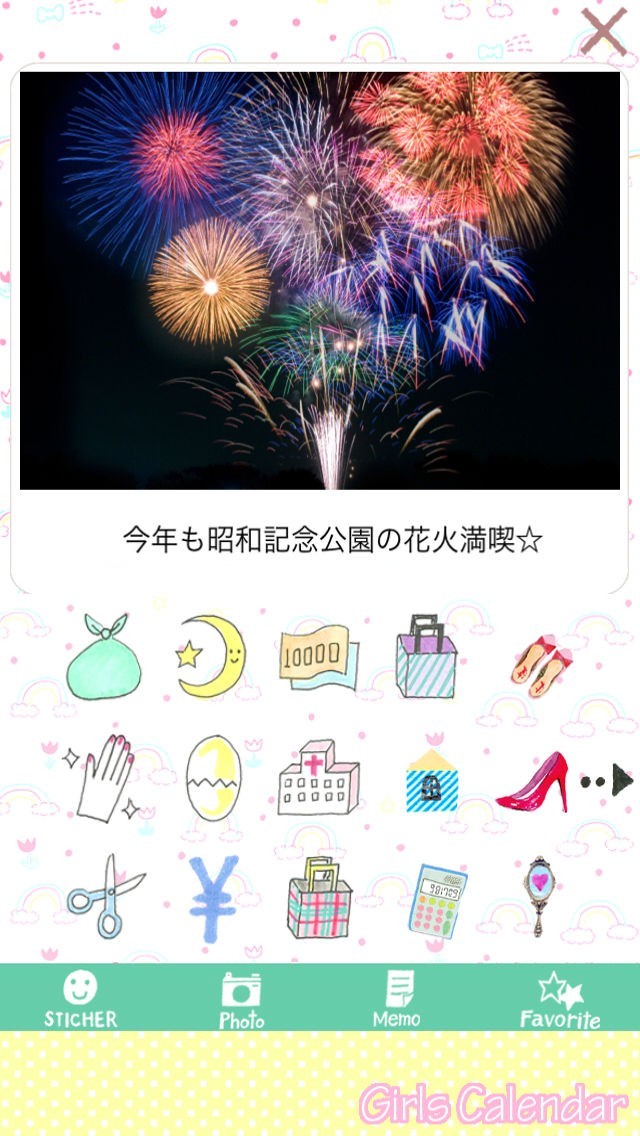The image size is (640, 1136).
Task: Open the Photo tab
Action: (241, 999)
